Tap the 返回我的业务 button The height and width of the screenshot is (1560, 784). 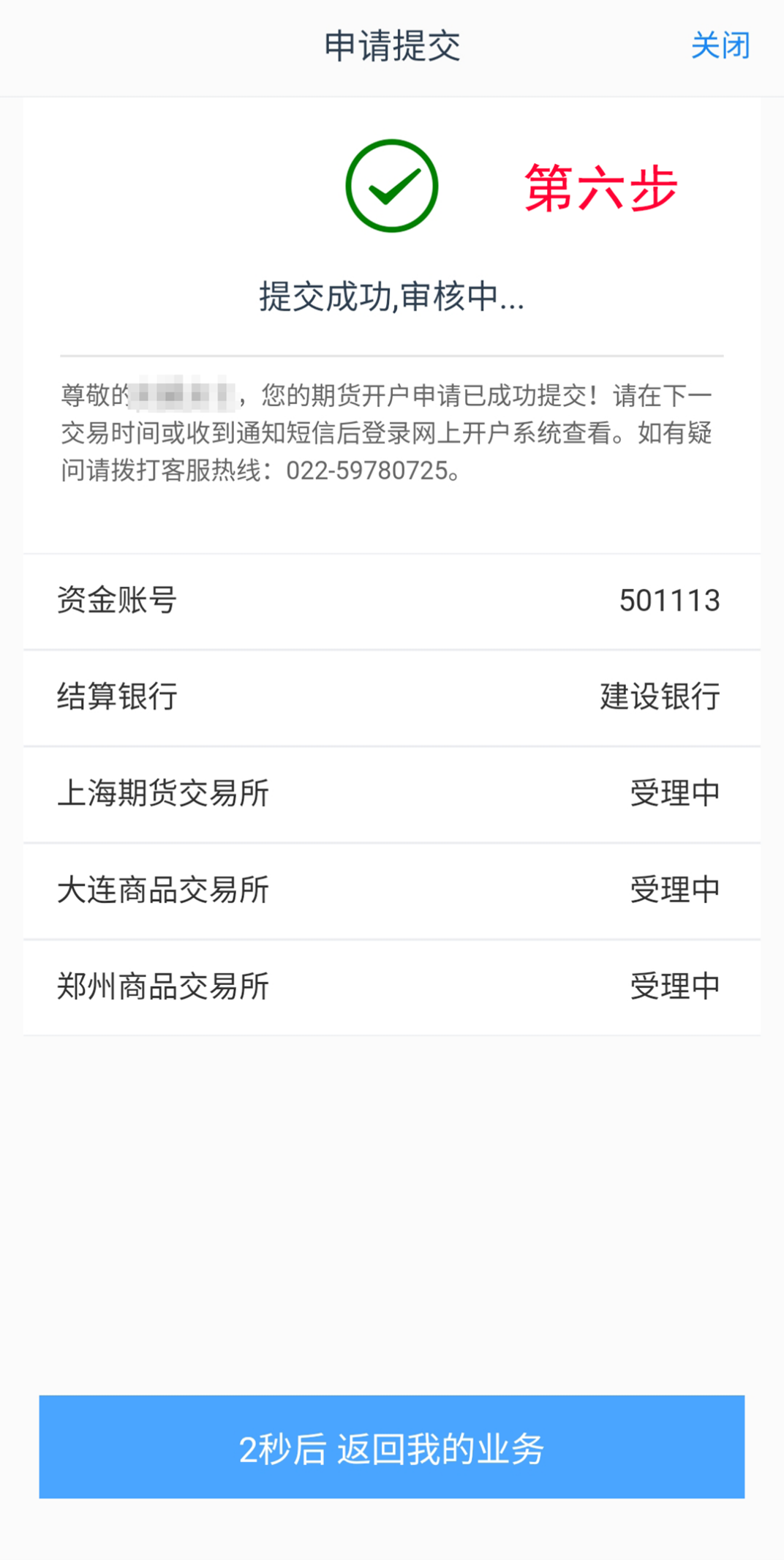pyautogui.click(x=392, y=1447)
